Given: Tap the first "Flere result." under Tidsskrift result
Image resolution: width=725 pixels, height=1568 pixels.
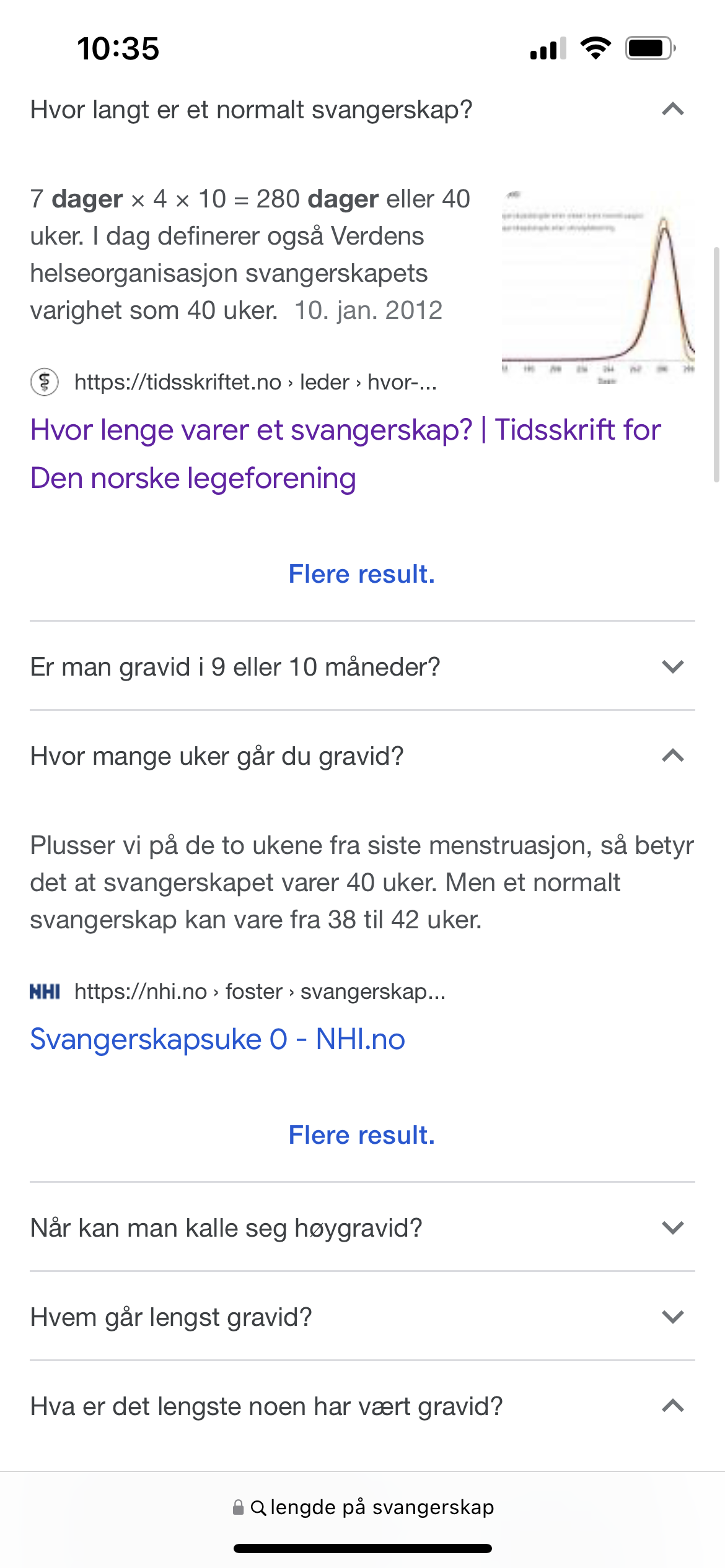Looking at the screenshot, I should pyautogui.click(x=362, y=574).
